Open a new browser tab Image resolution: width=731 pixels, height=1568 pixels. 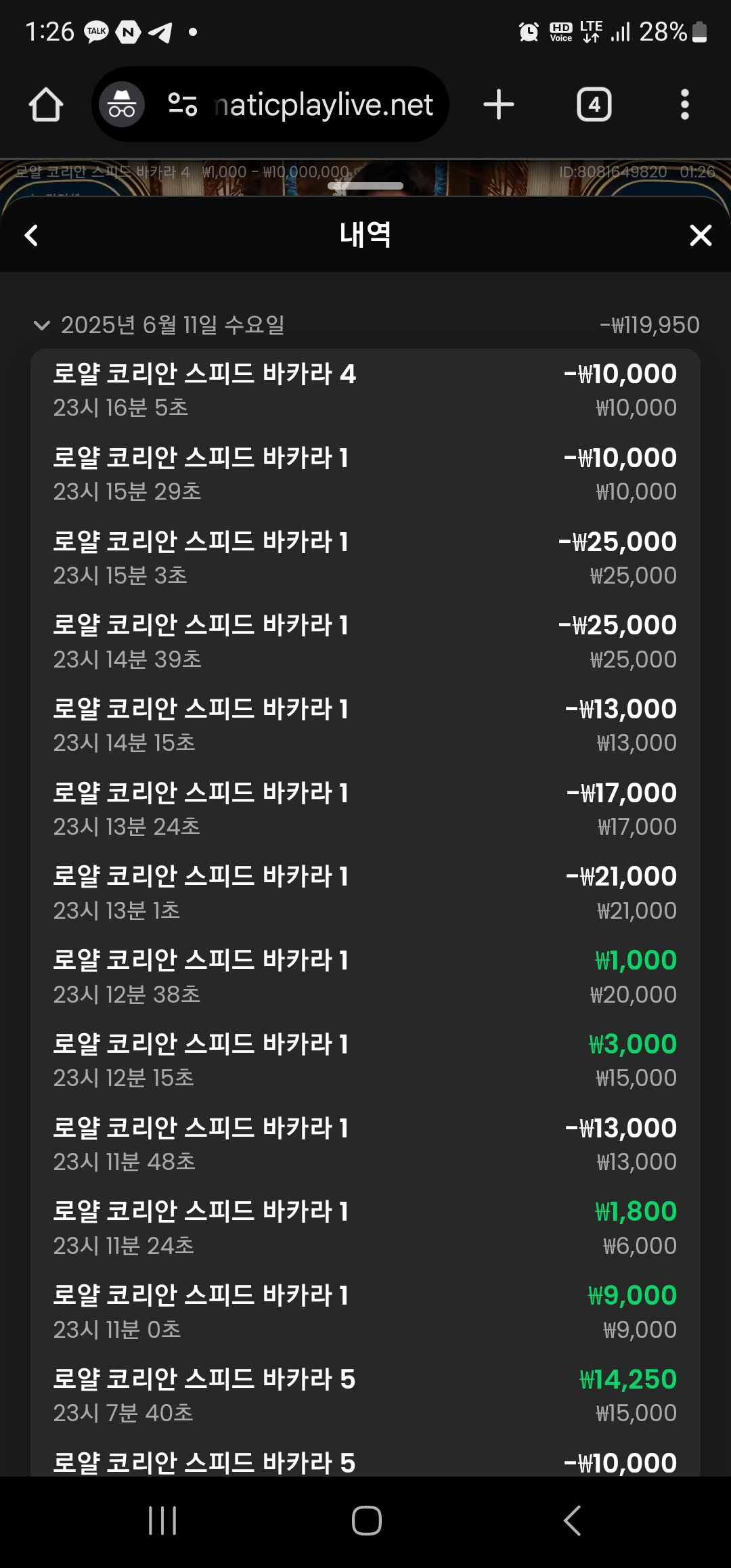pyautogui.click(x=499, y=105)
